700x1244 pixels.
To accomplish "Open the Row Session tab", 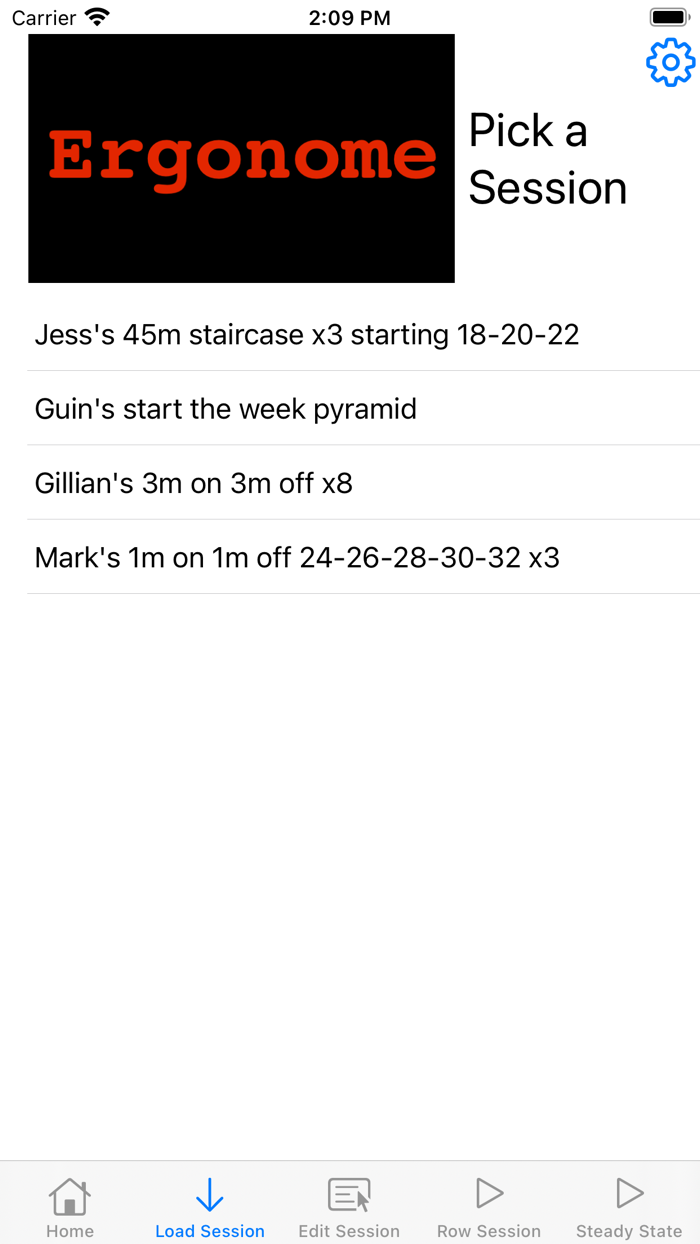I will click(x=489, y=1206).
